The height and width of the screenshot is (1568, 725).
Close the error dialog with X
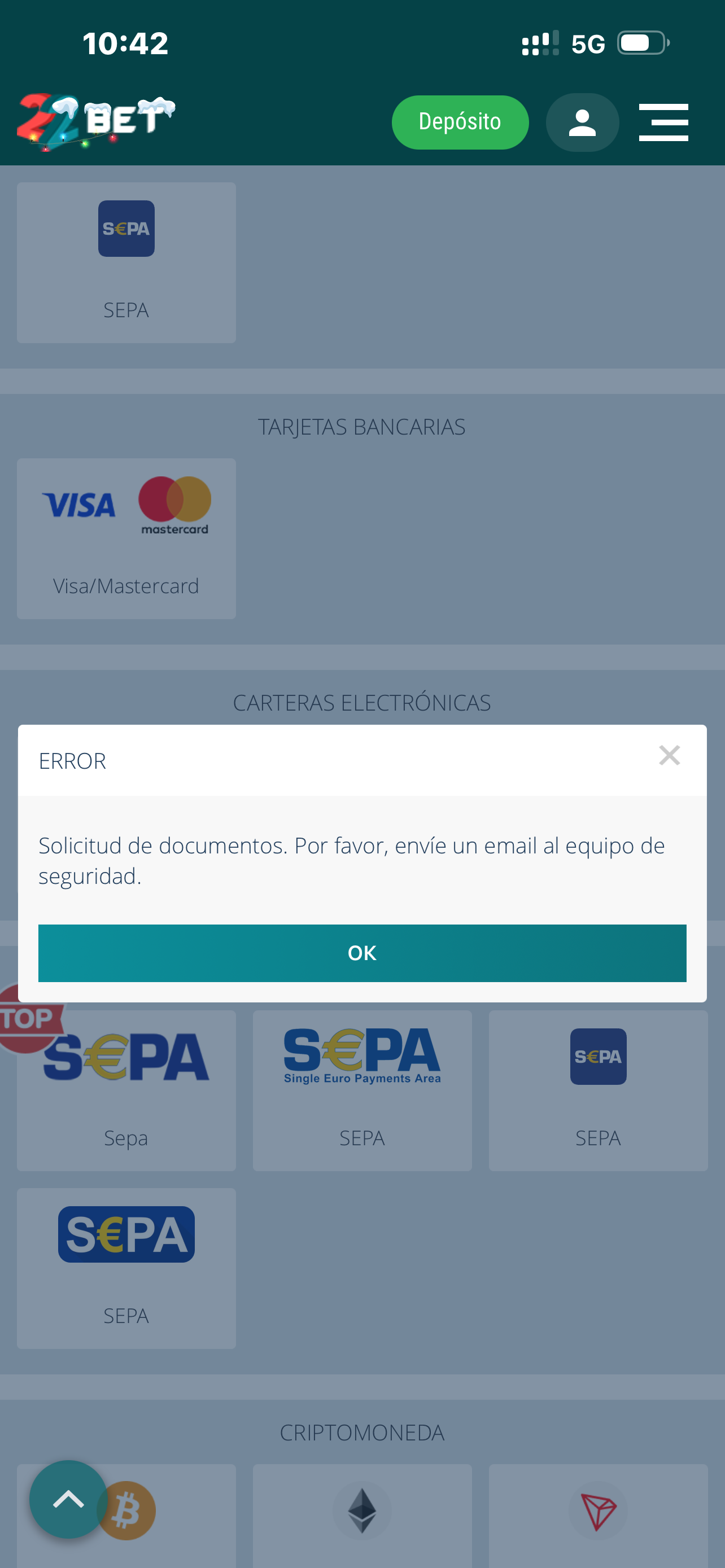669,755
